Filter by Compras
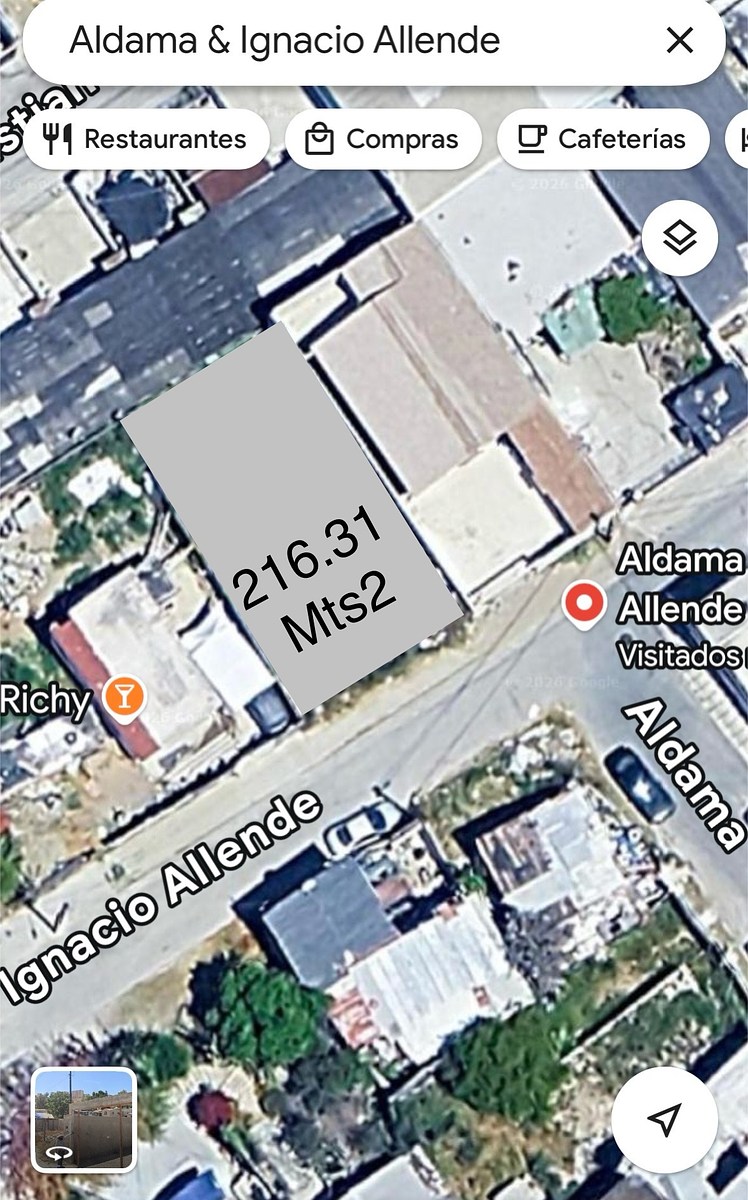This screenshot has width=748, height=1200. click(383, 139)
